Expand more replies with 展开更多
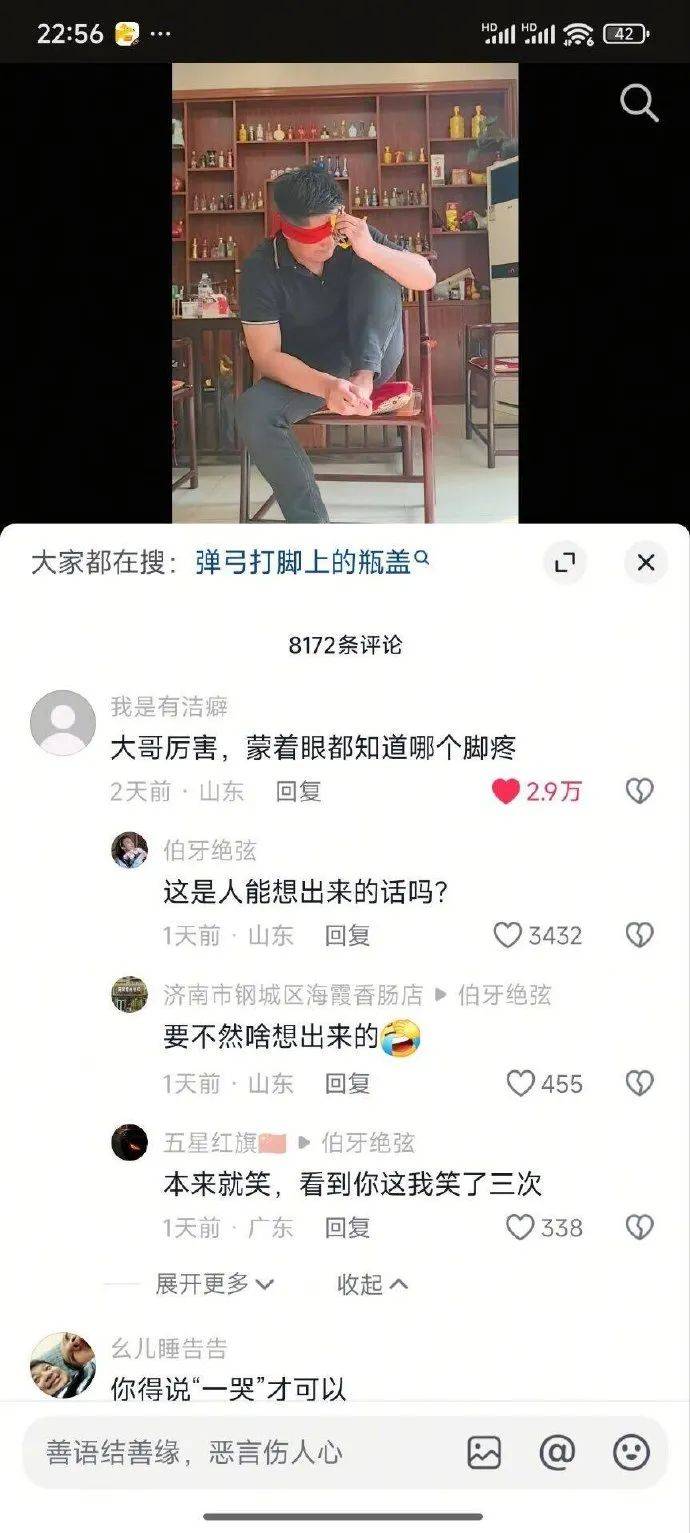Screen dimensions: 690x1533 click(214, 1284)
